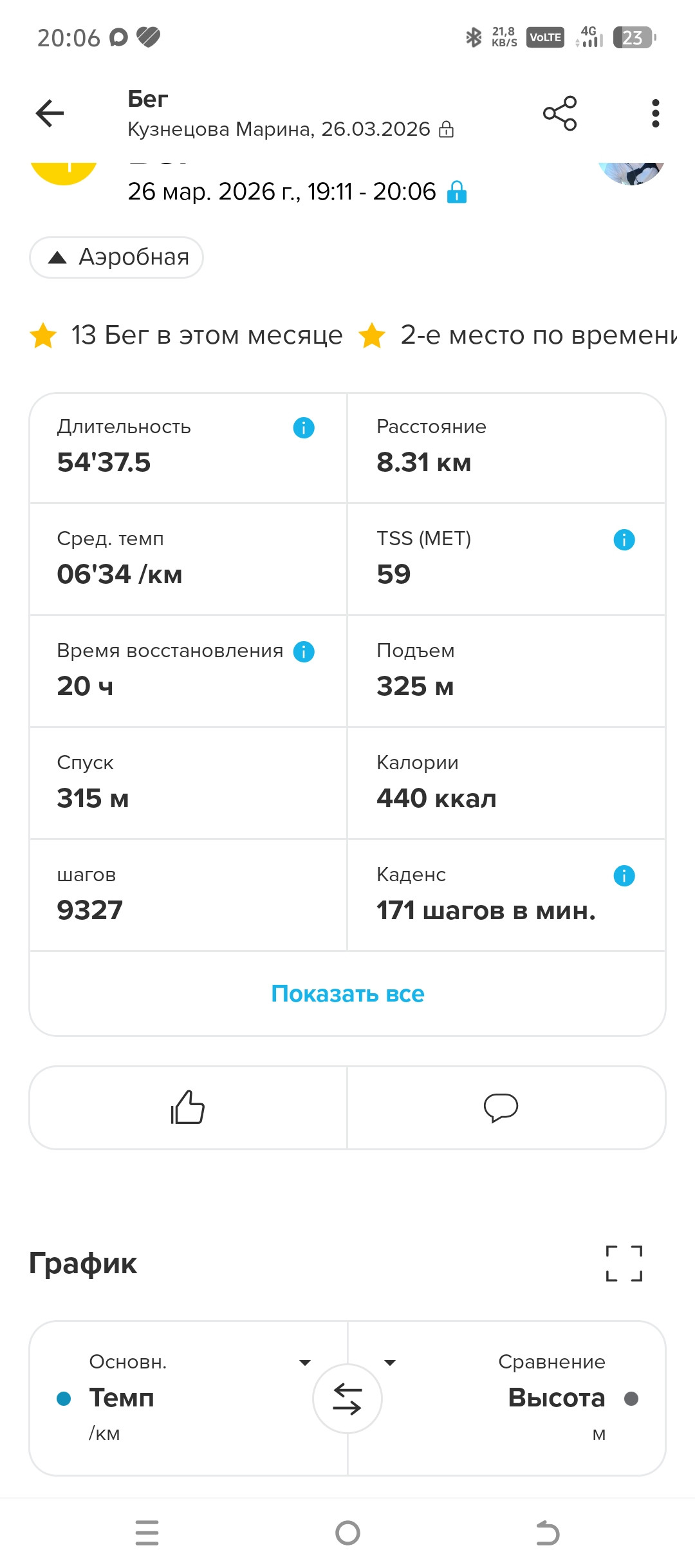Open the Сравнение Высота dropdown
The width and height of the screenshot is (695, 1568).
click(507, 1398)
